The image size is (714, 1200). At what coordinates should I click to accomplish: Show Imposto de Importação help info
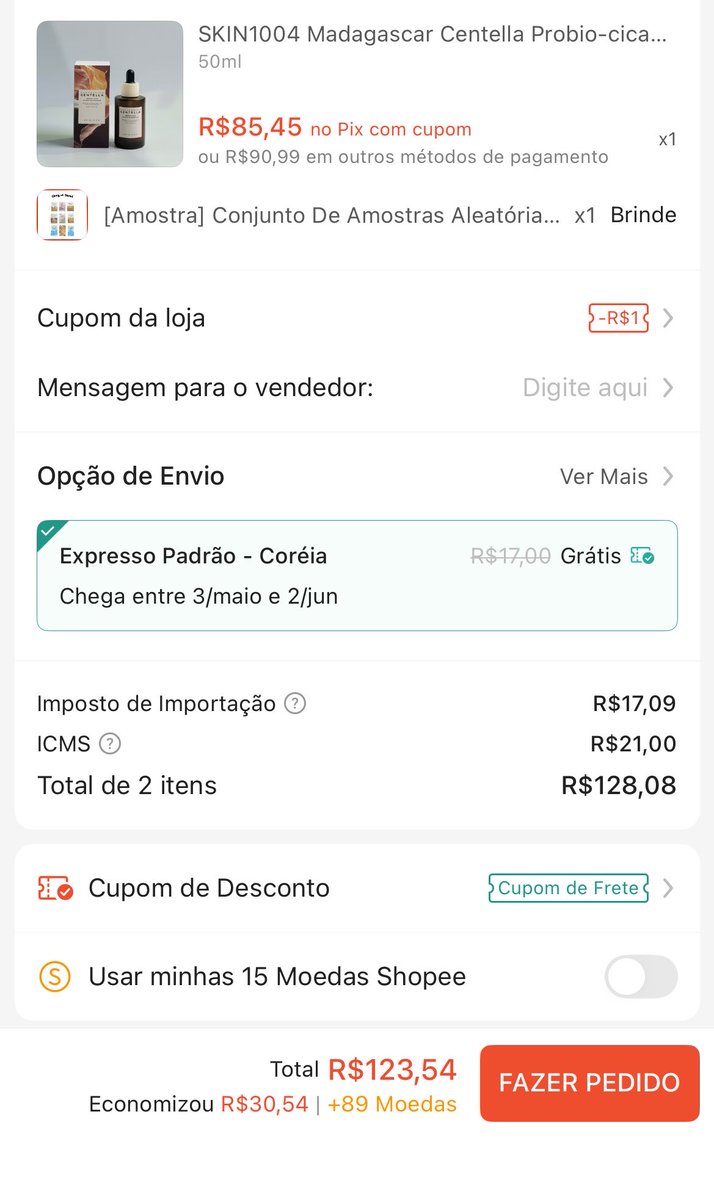[294, 703]
